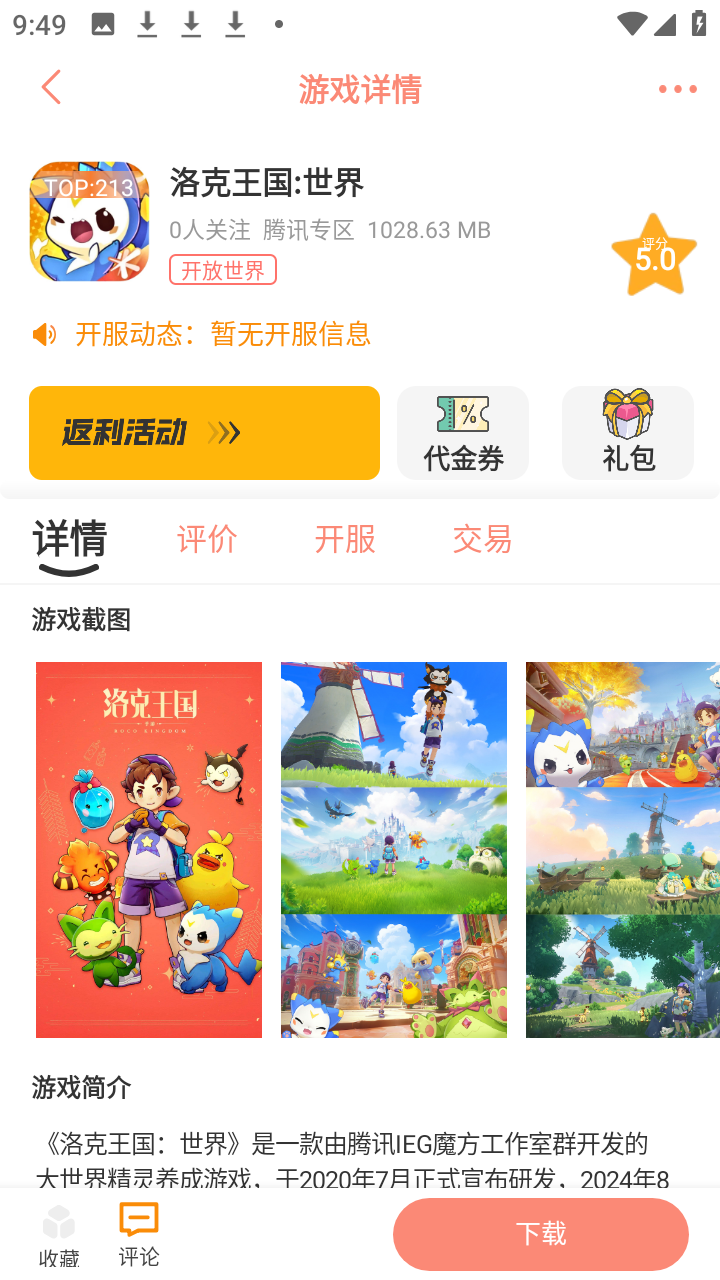The width and height of the screenshot is (720, 1280).
Task: Tap the 洛克王国 app icon thumbnail
Action: point(89,219)
